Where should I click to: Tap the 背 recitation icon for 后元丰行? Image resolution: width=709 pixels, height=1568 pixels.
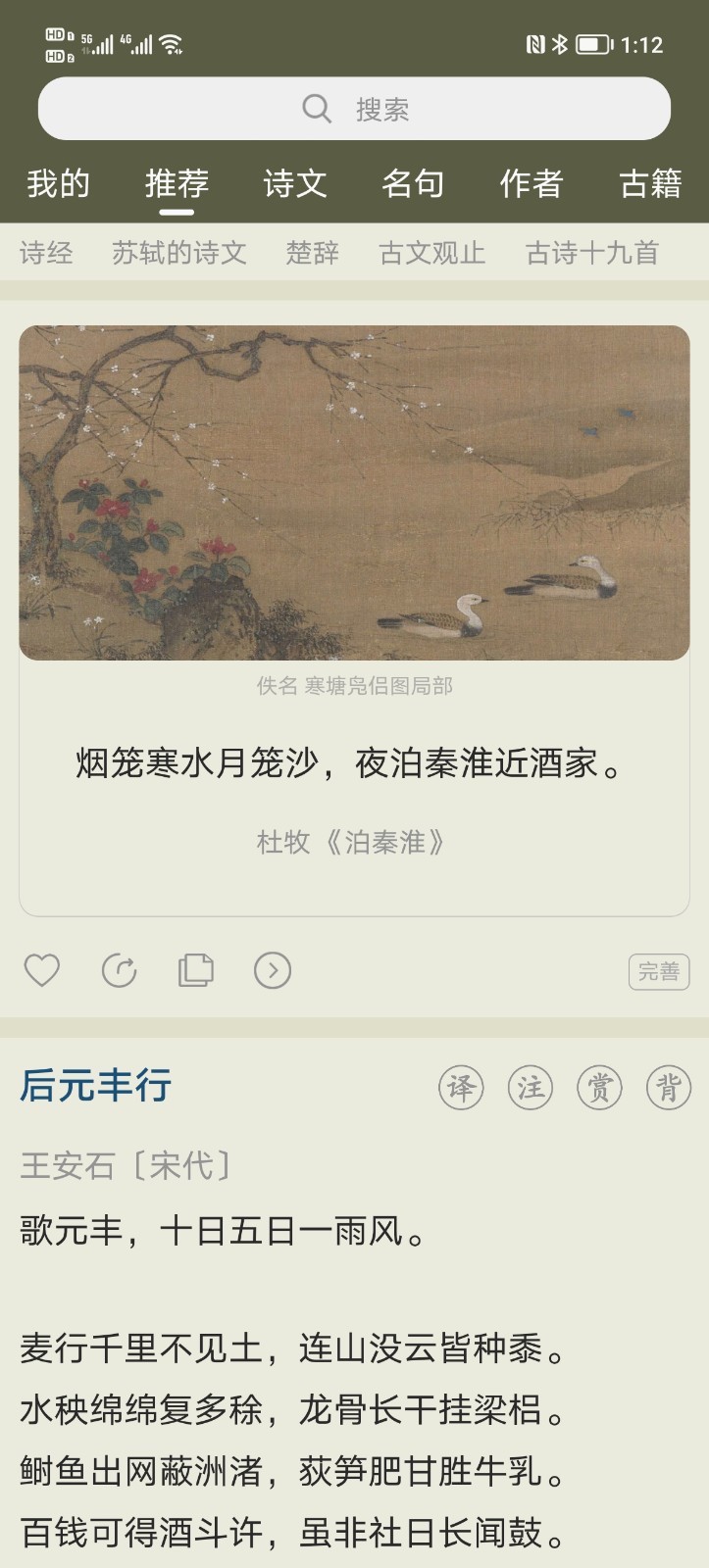(x=668, y=1087)
